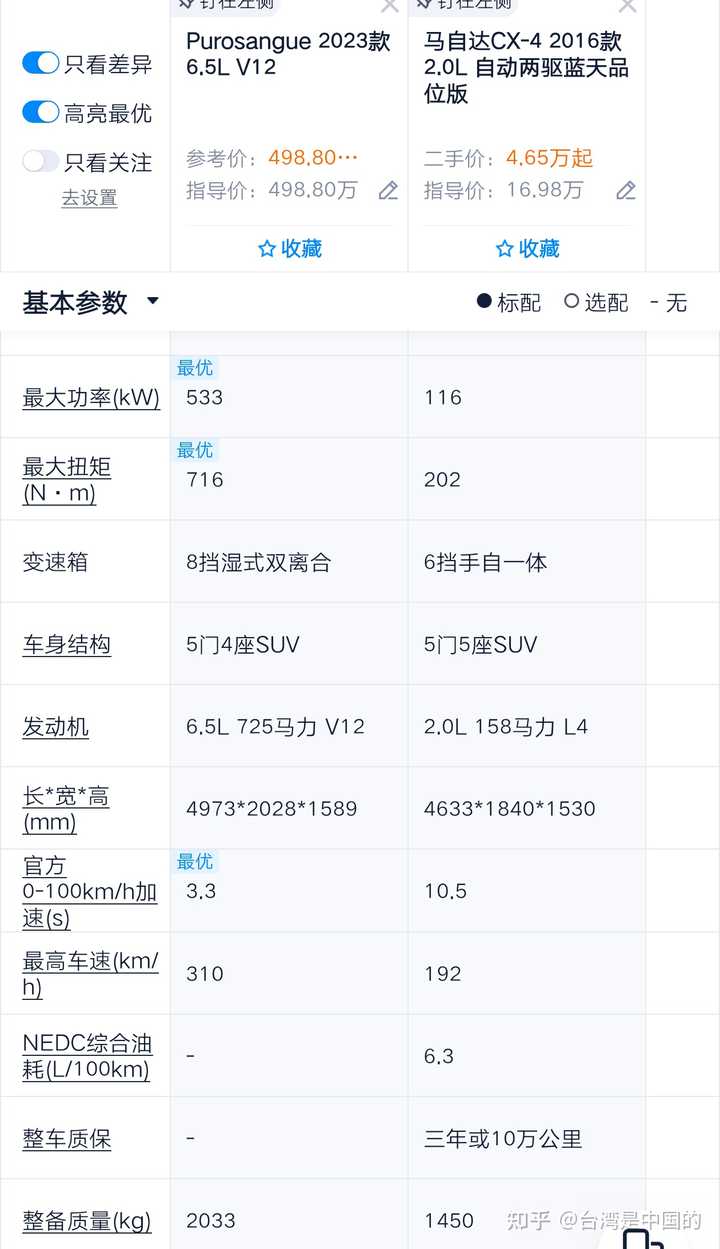Open the 最高车速(km/h) explanation

tap(90, 974)
